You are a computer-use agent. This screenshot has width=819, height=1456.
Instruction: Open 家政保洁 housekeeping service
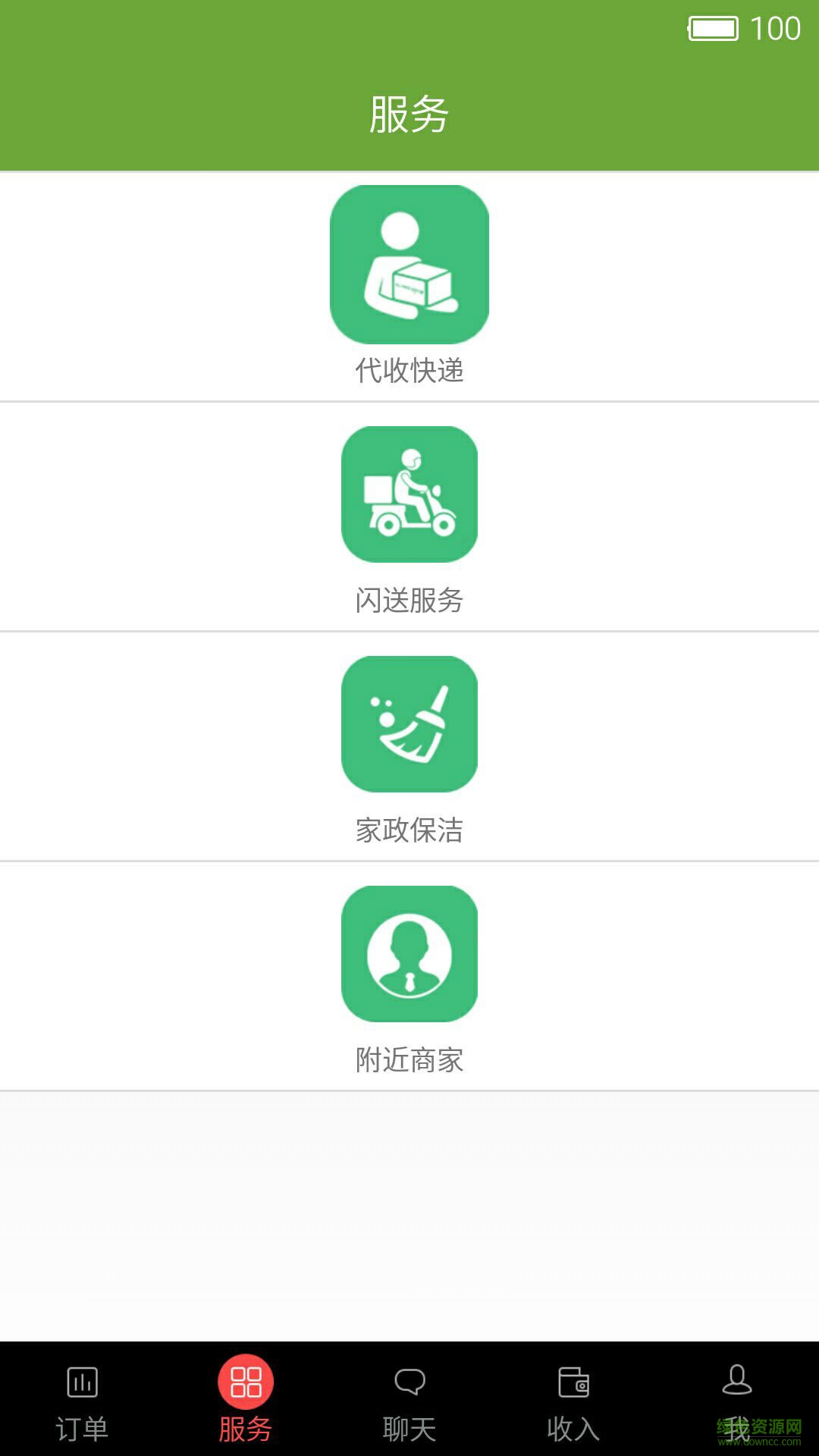[409, 724]
